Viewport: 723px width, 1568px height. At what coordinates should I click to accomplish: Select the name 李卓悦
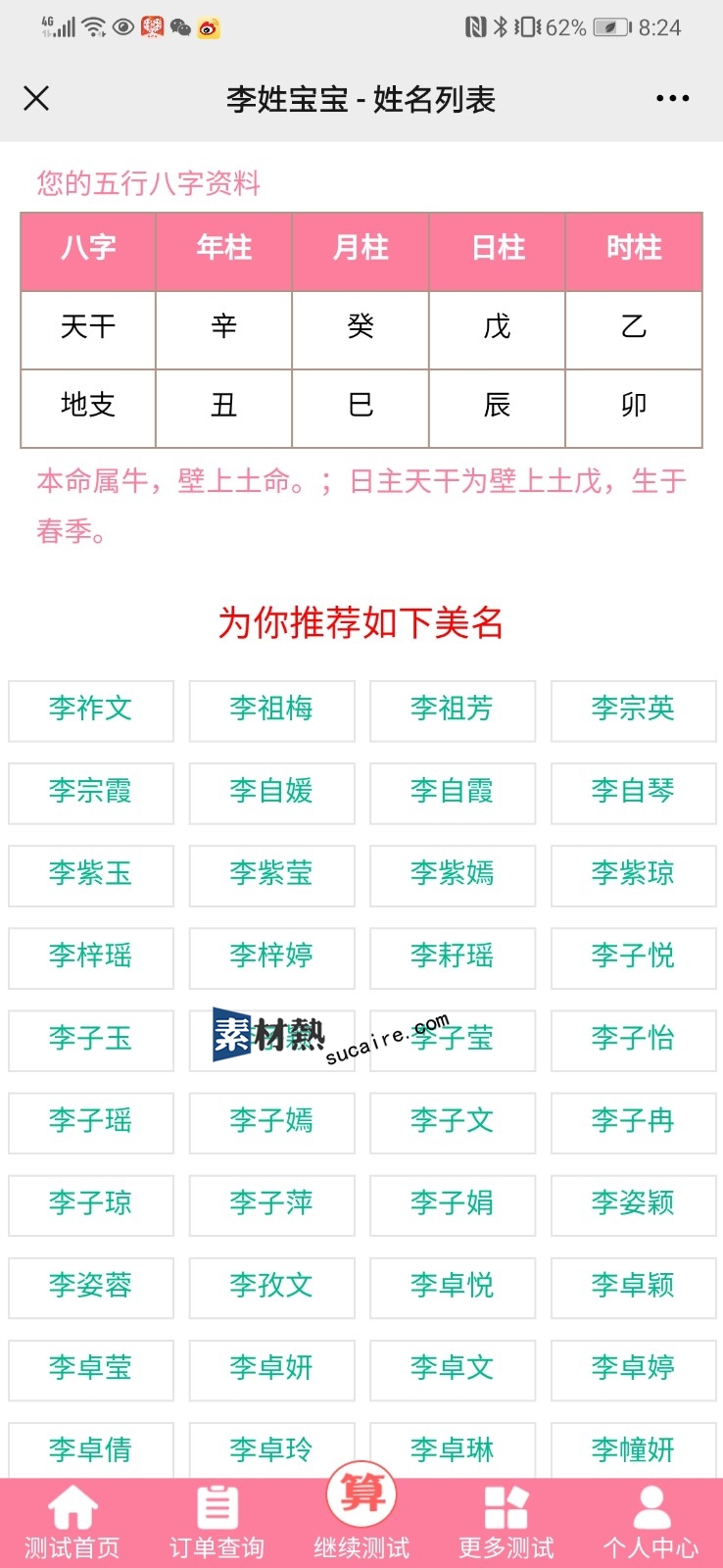tap(453, 1287)
